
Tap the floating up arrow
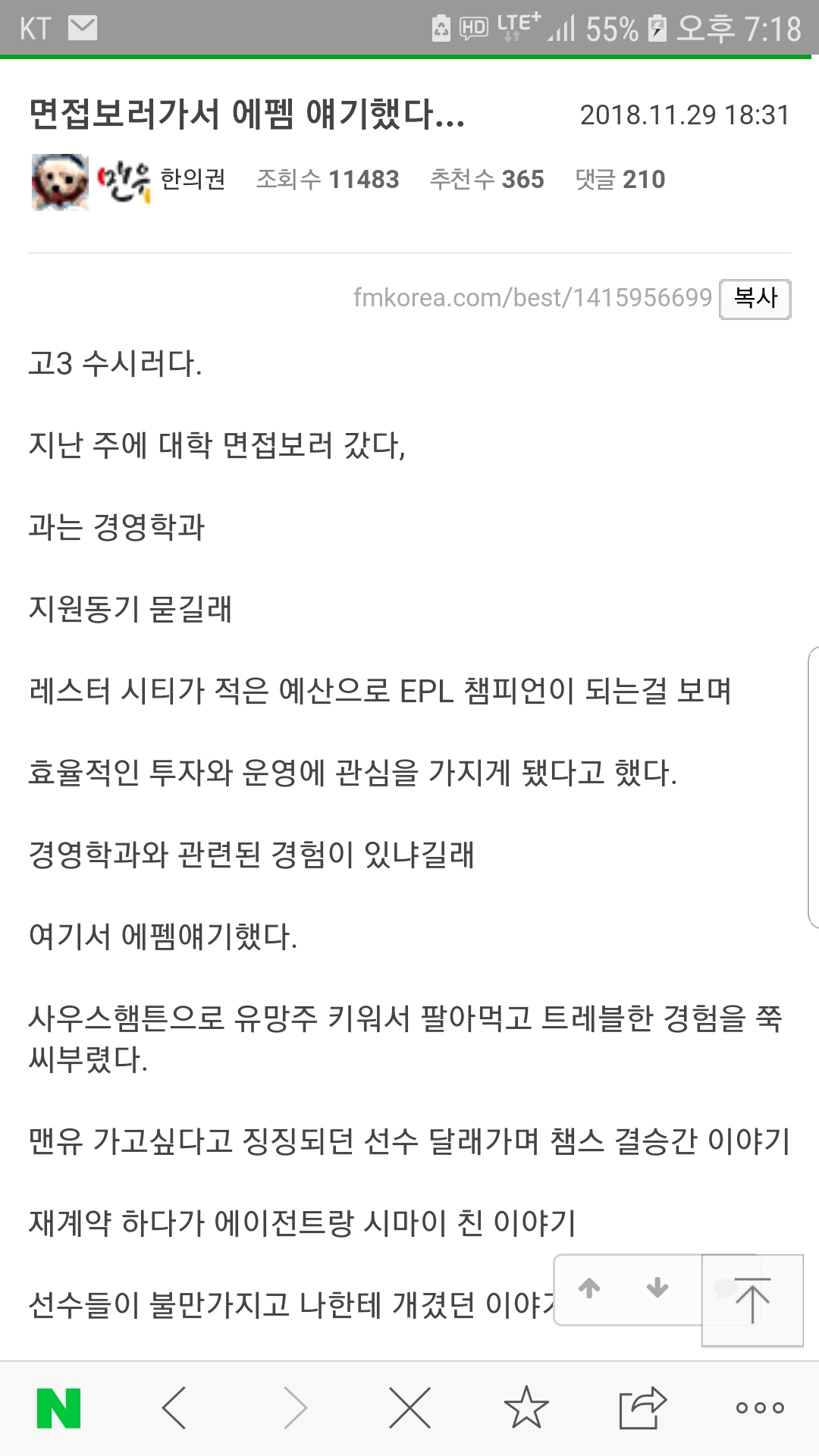[x=589, y=1288]
